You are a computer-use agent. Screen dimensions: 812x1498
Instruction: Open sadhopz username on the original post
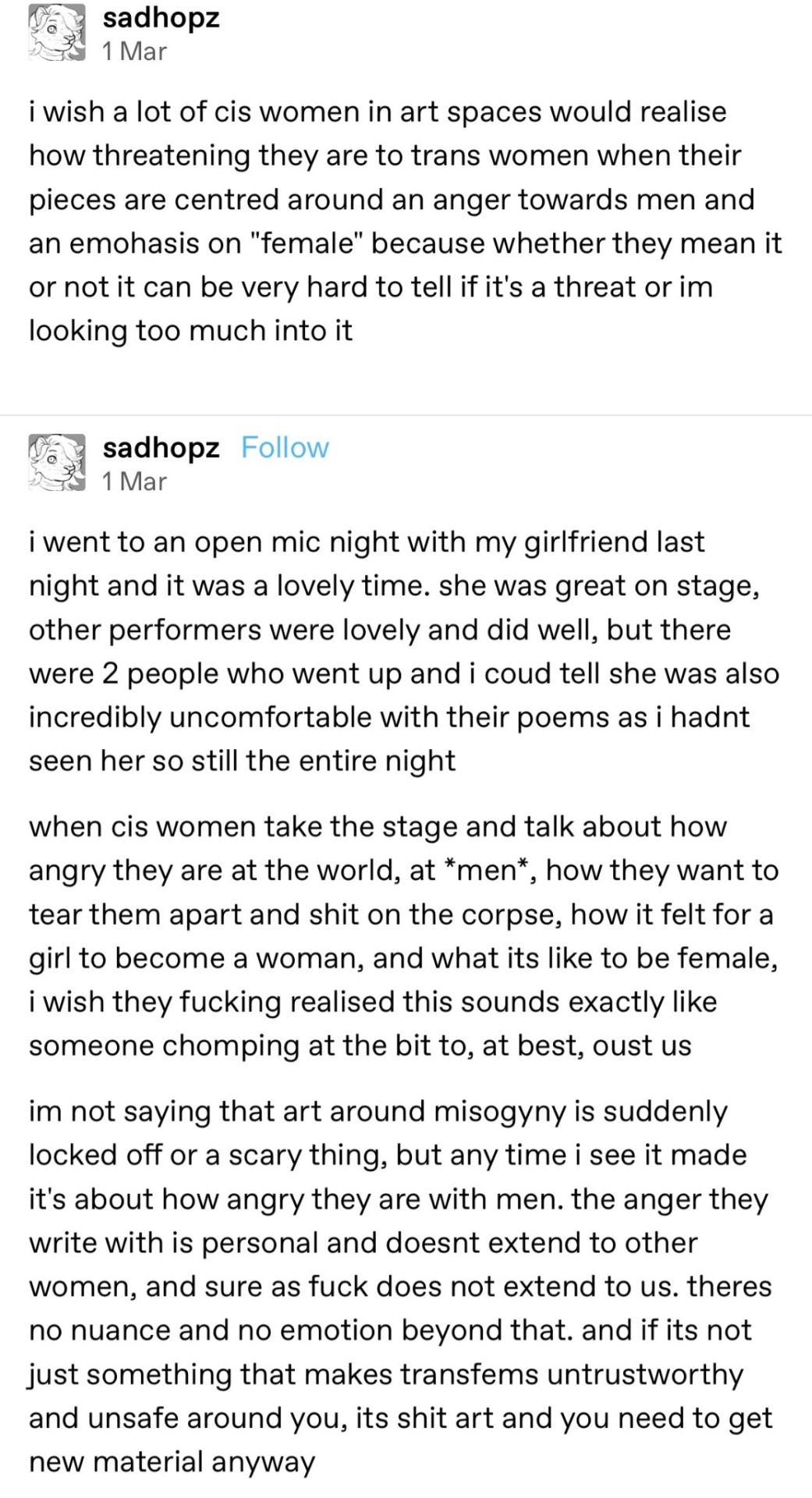pyautogui.click(x=161, y=17)
